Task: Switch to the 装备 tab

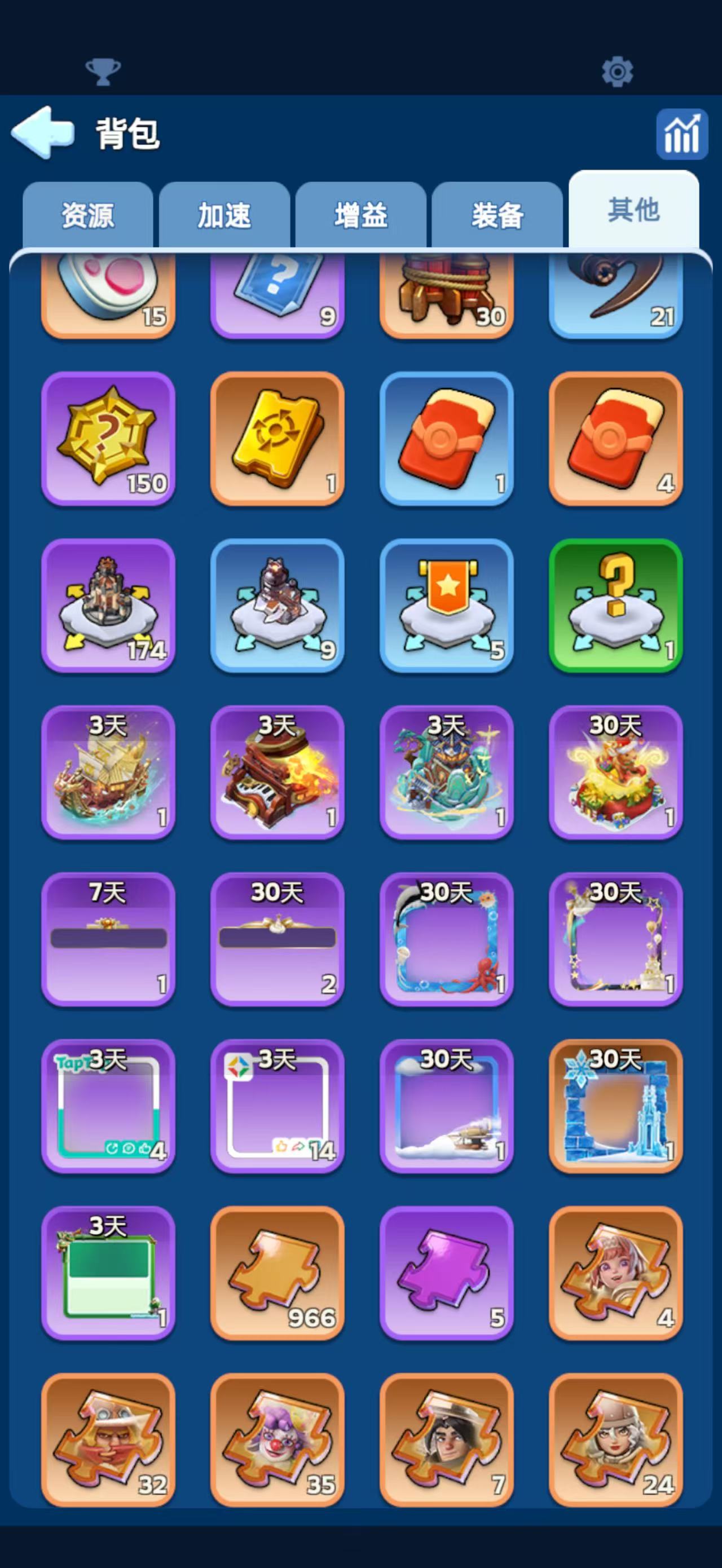Action: pyautogui.click(x=497, y=215)
